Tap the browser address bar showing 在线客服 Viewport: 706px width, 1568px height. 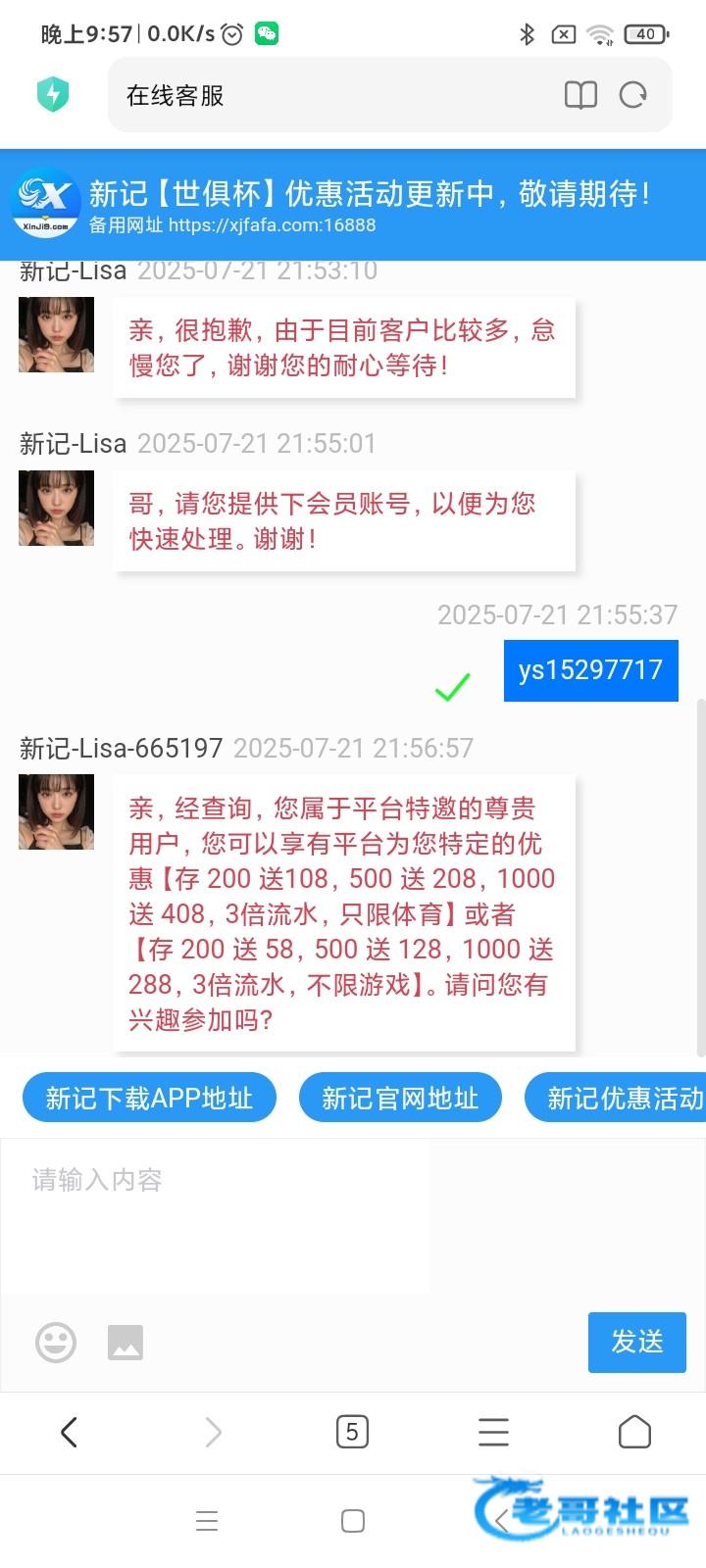333,95
